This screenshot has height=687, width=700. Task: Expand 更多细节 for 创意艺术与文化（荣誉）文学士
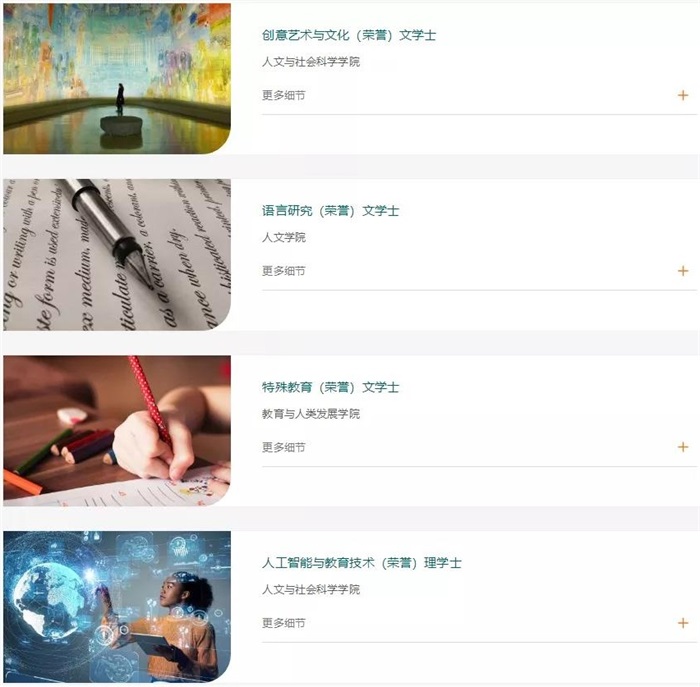pos(683,96)
